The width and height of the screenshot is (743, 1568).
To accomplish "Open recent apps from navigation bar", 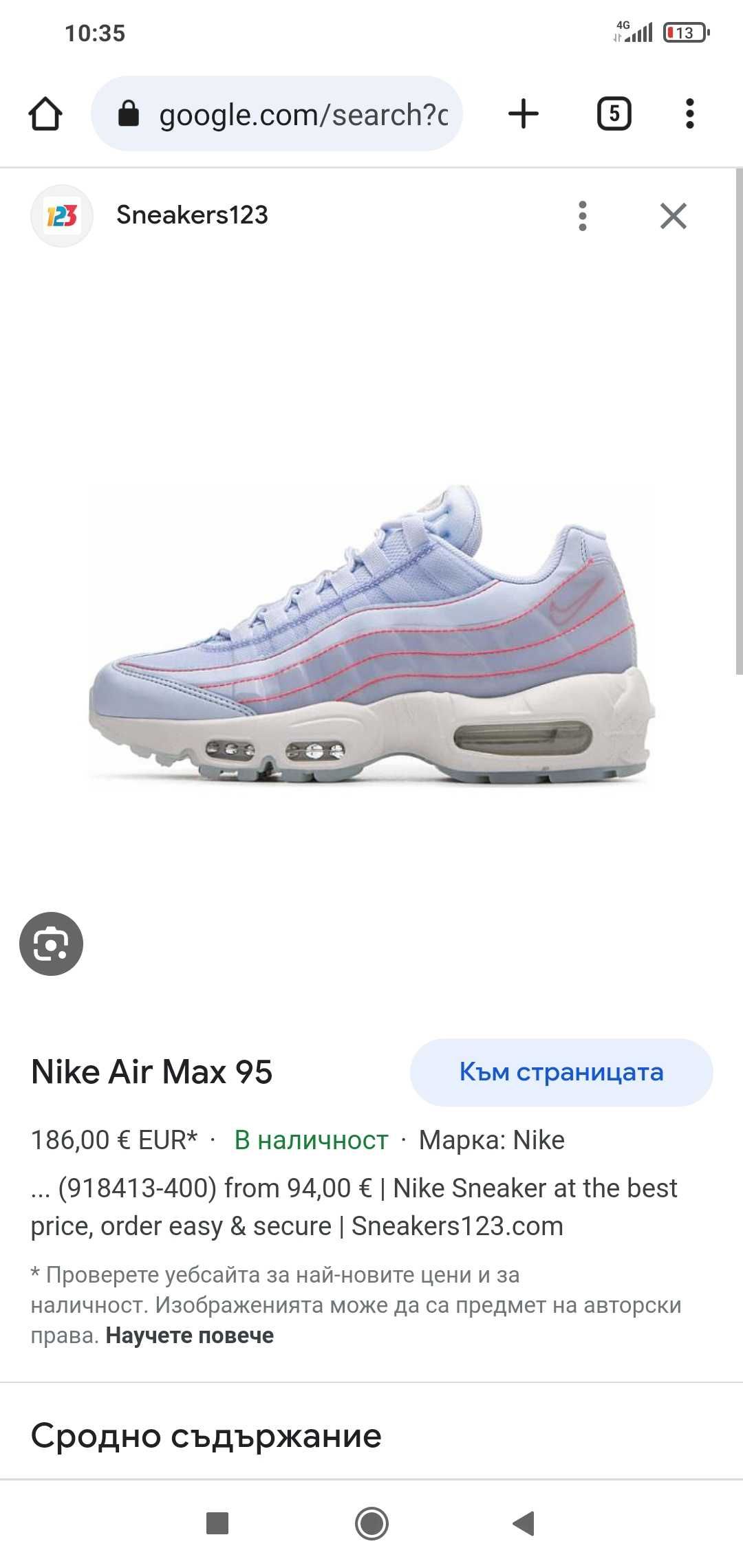I will coord(217,1523).
